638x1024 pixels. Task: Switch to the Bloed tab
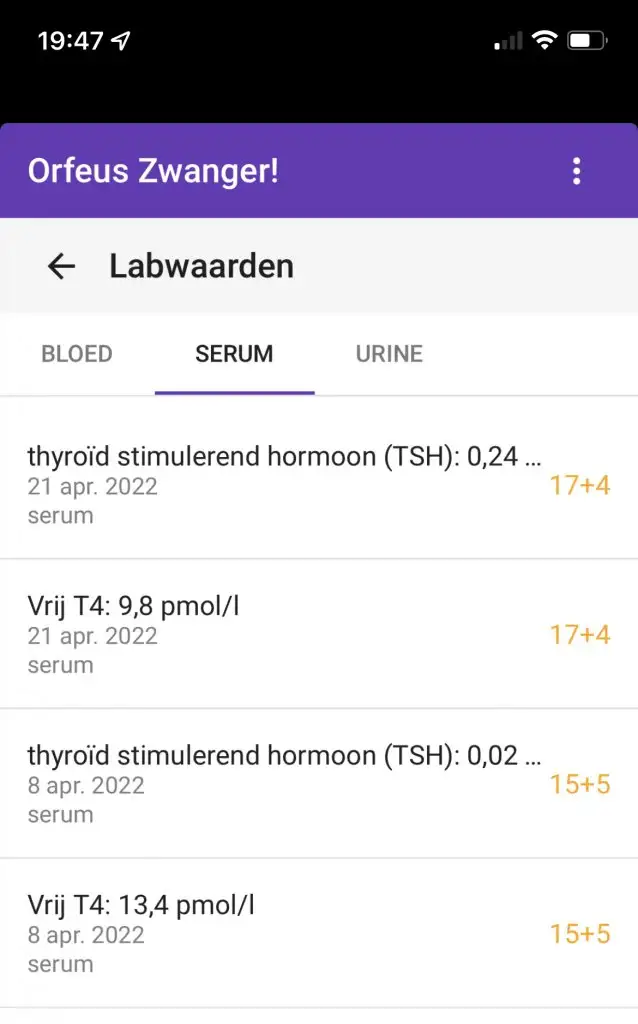pyautogui.click(x=77, y=354)
